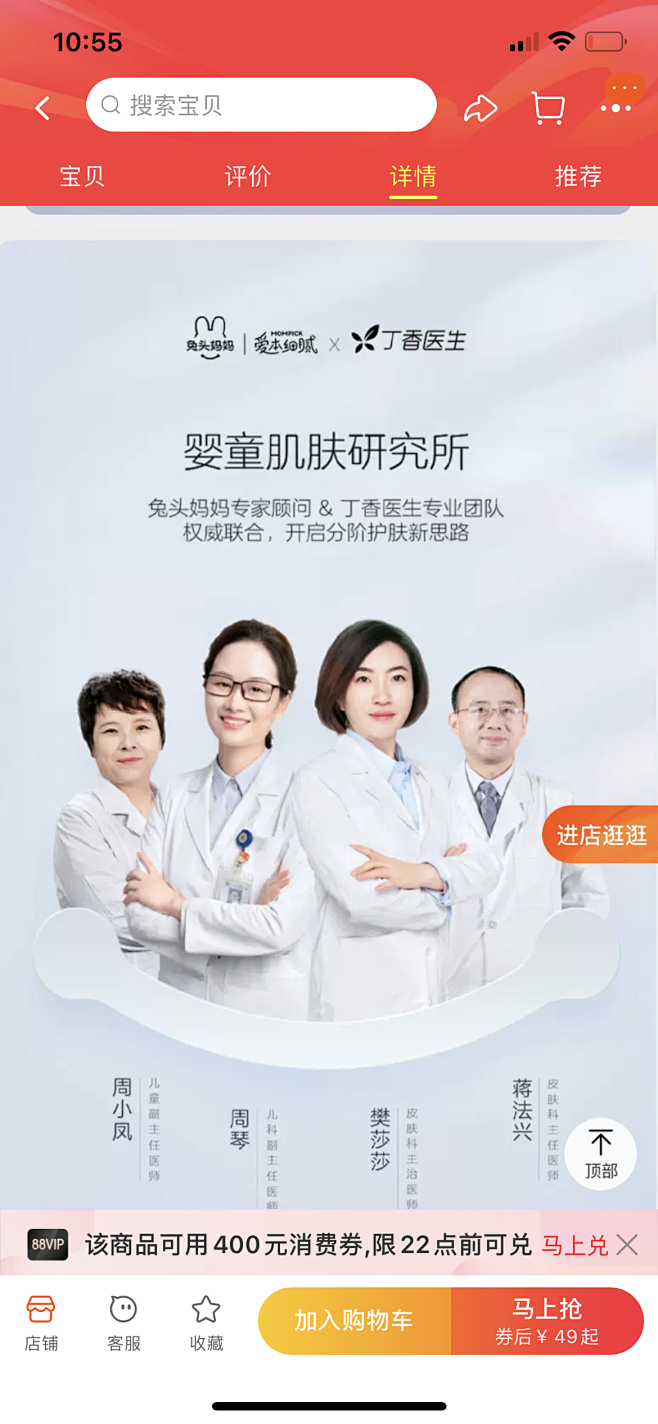658x1424 pixels.
Task: Share this product via the arrow icon
Action: (x=480, y=107)
